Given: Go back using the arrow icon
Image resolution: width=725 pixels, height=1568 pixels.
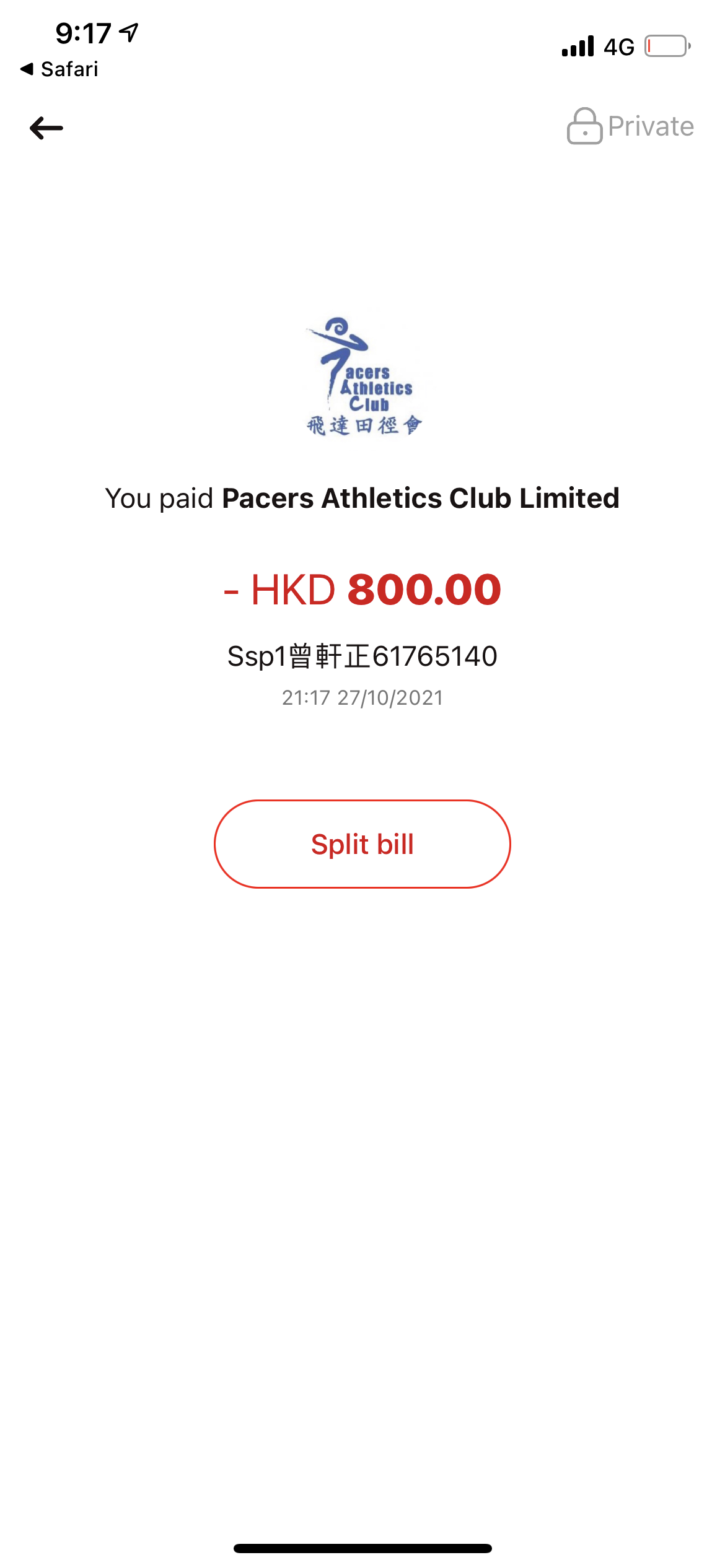Looking at the screenshot, I should click(46, 128).
